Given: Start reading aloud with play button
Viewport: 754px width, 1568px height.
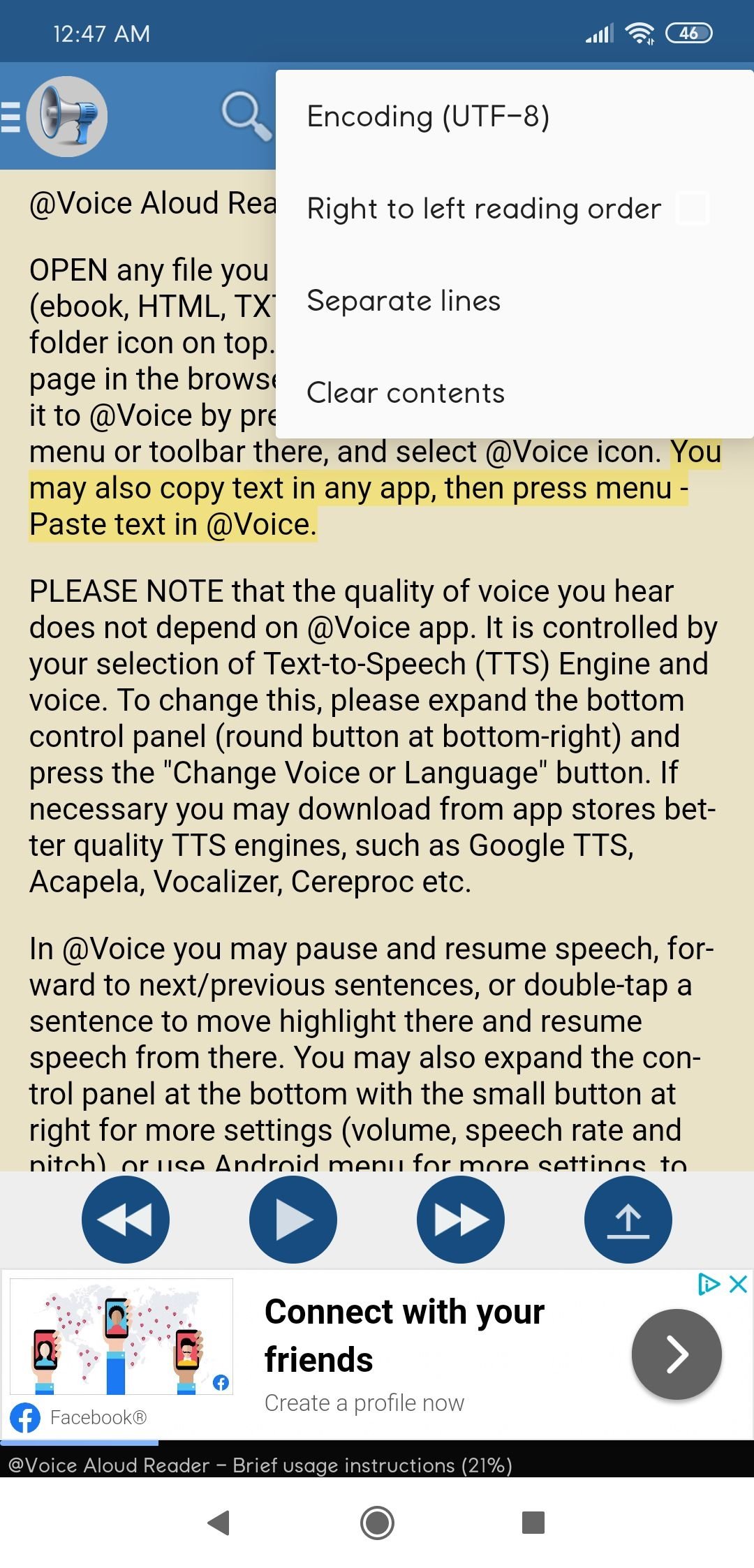Looking at the screenshot, I should coord(293,1220).
